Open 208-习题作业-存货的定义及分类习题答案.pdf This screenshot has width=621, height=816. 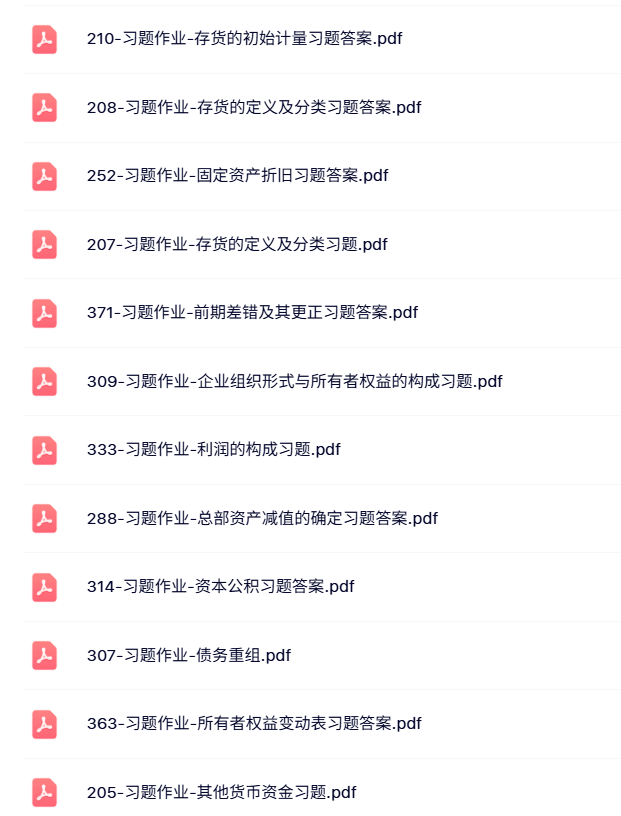click(x=254, y=107)
